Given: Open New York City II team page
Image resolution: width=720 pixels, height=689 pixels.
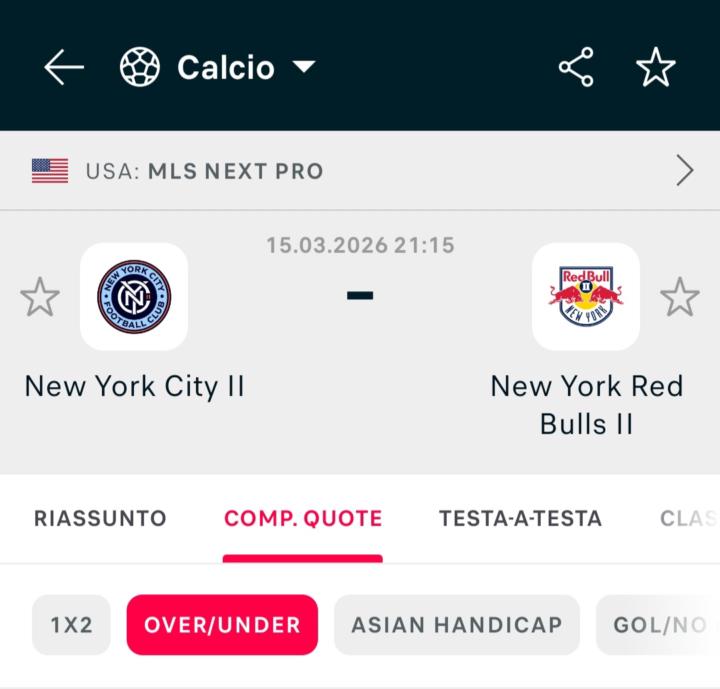Looking at the screenshot, I should coord(134,297).
